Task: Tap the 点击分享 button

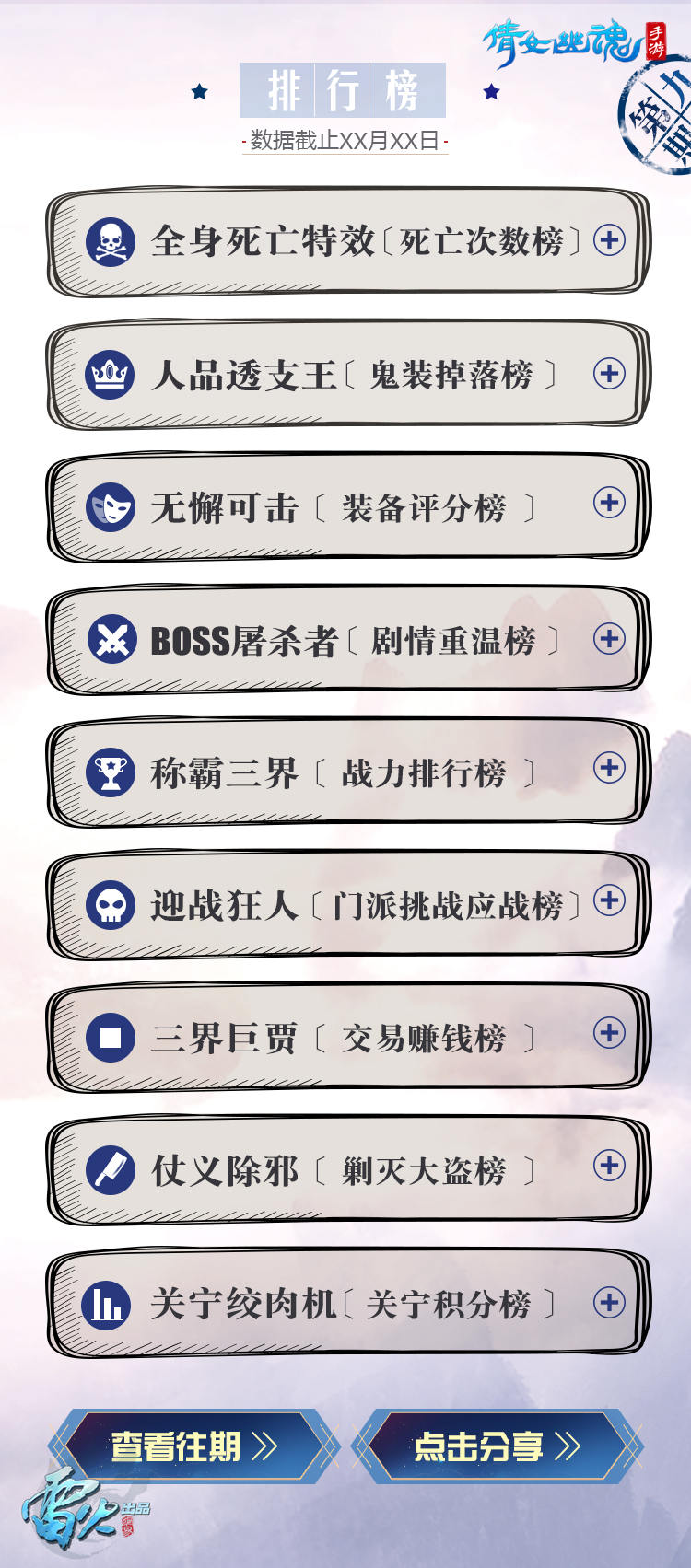Action: tap(496, 1446)
